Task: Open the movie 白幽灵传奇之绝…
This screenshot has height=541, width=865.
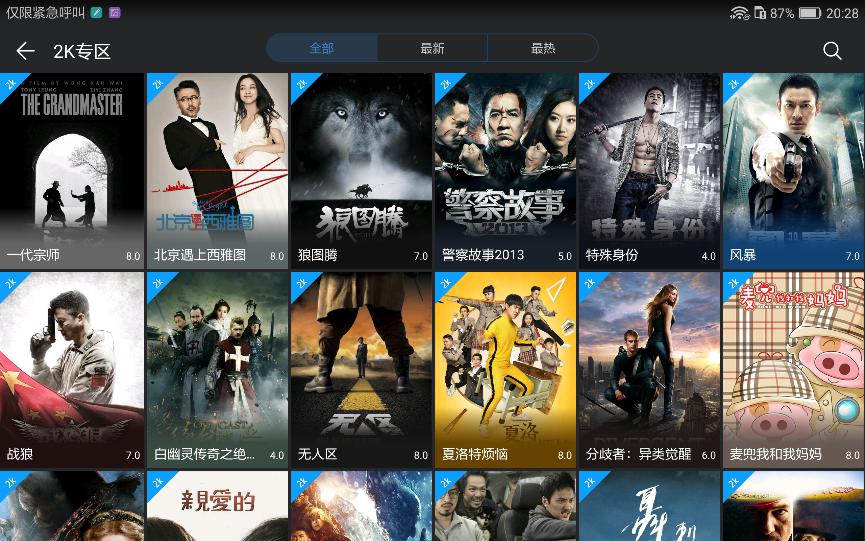Action: [x=217, y=369]
